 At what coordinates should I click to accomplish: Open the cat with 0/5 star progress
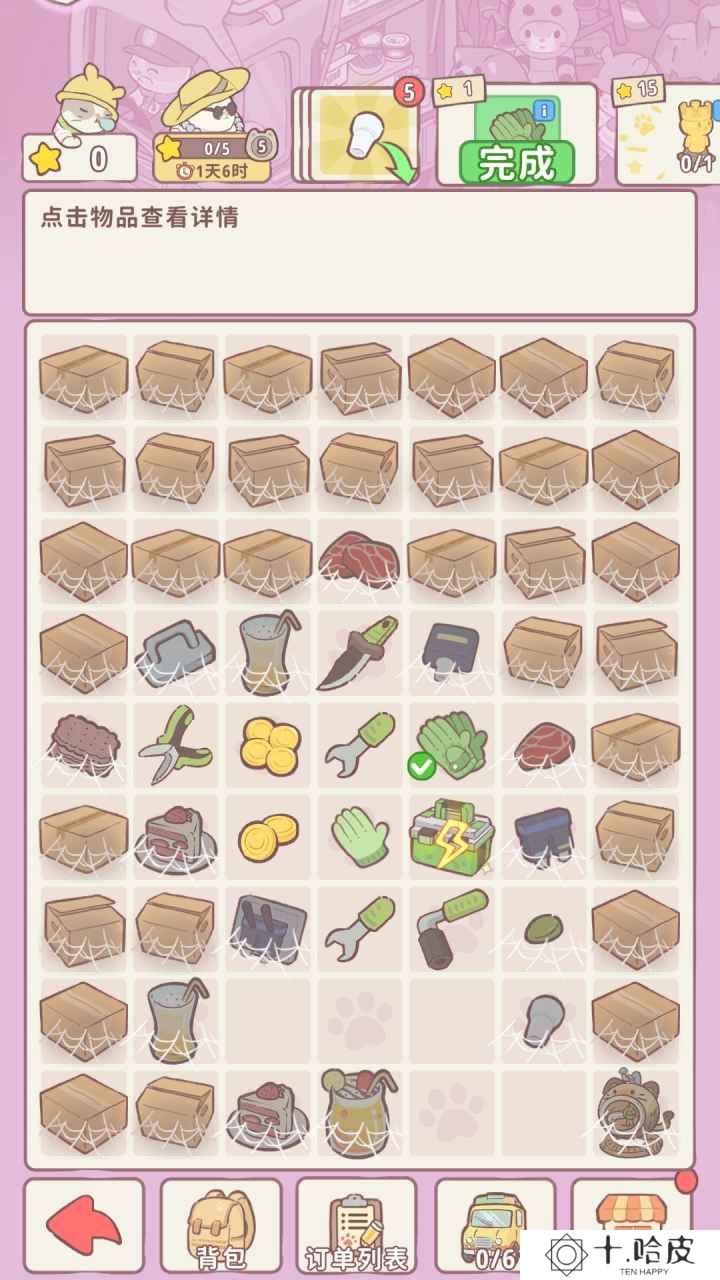pos(211,125)
